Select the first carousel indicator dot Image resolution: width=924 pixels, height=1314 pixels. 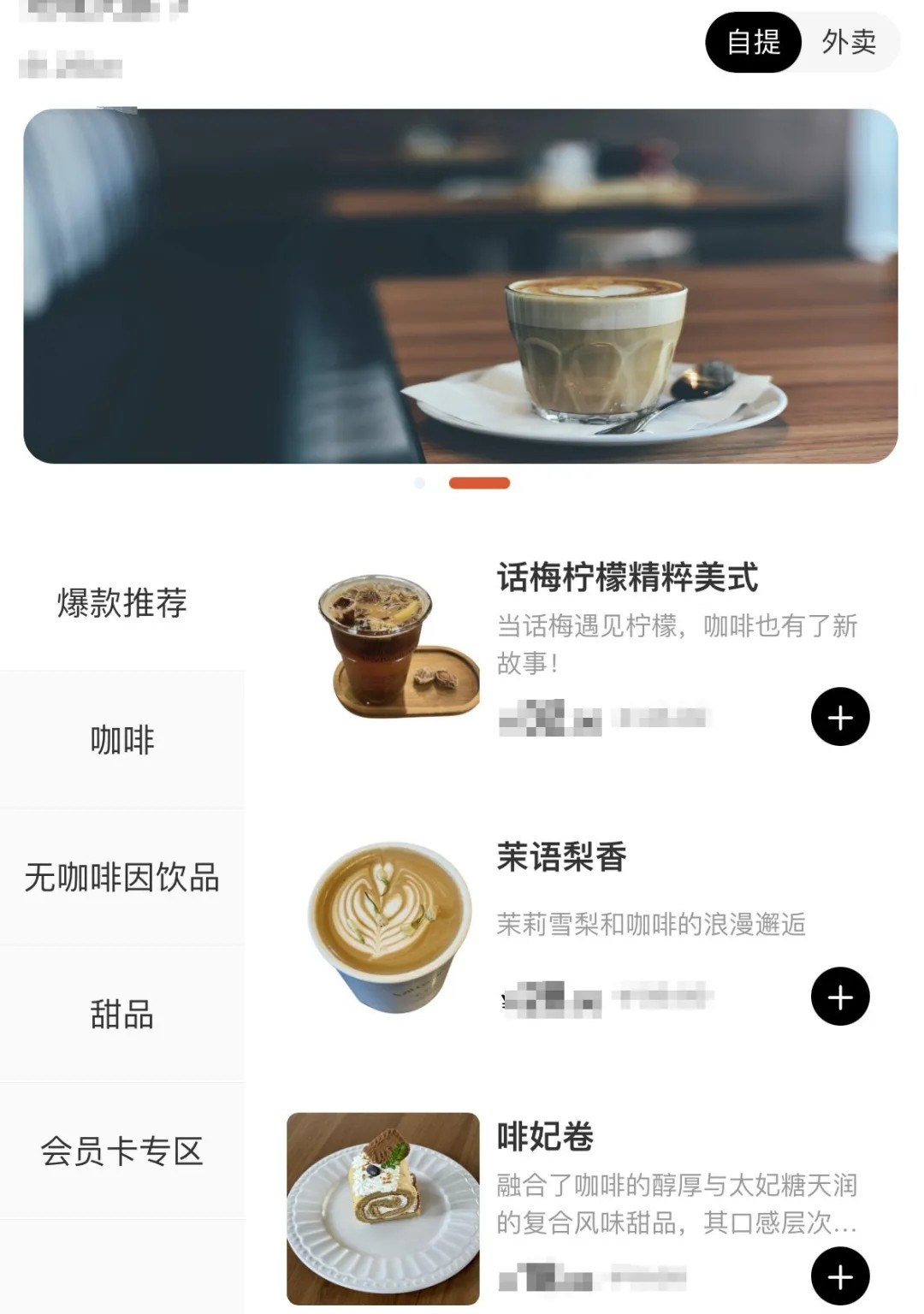click(x=419, y=483)
